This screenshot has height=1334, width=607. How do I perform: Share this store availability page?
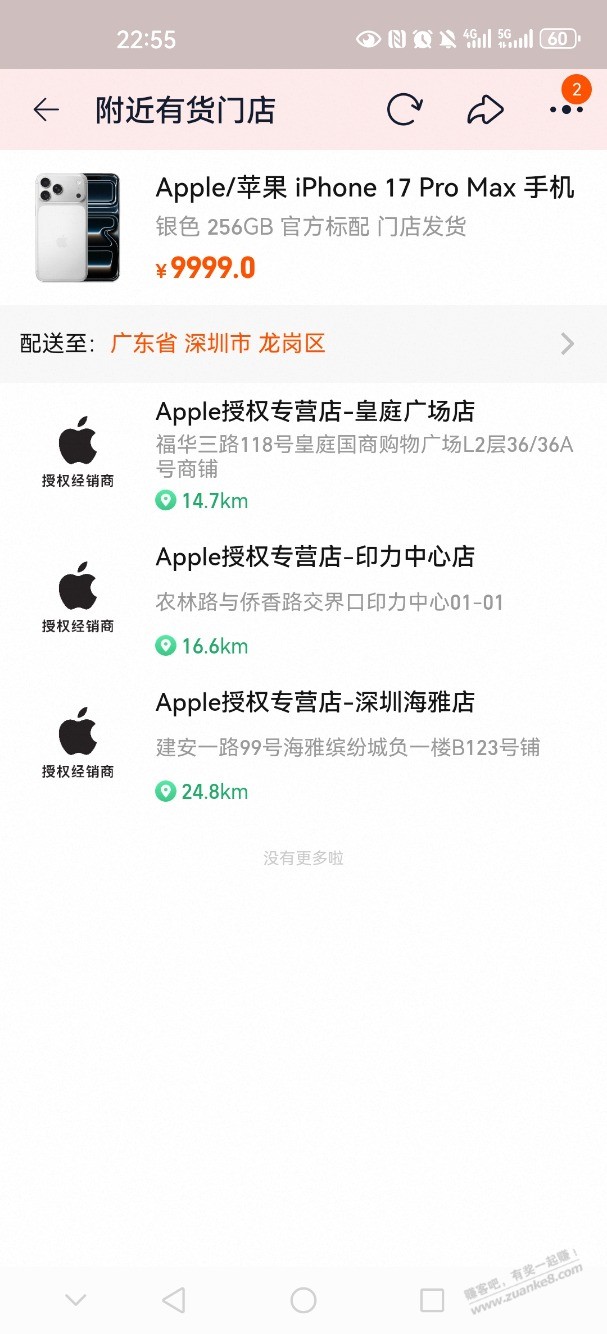tap(485, 110)
